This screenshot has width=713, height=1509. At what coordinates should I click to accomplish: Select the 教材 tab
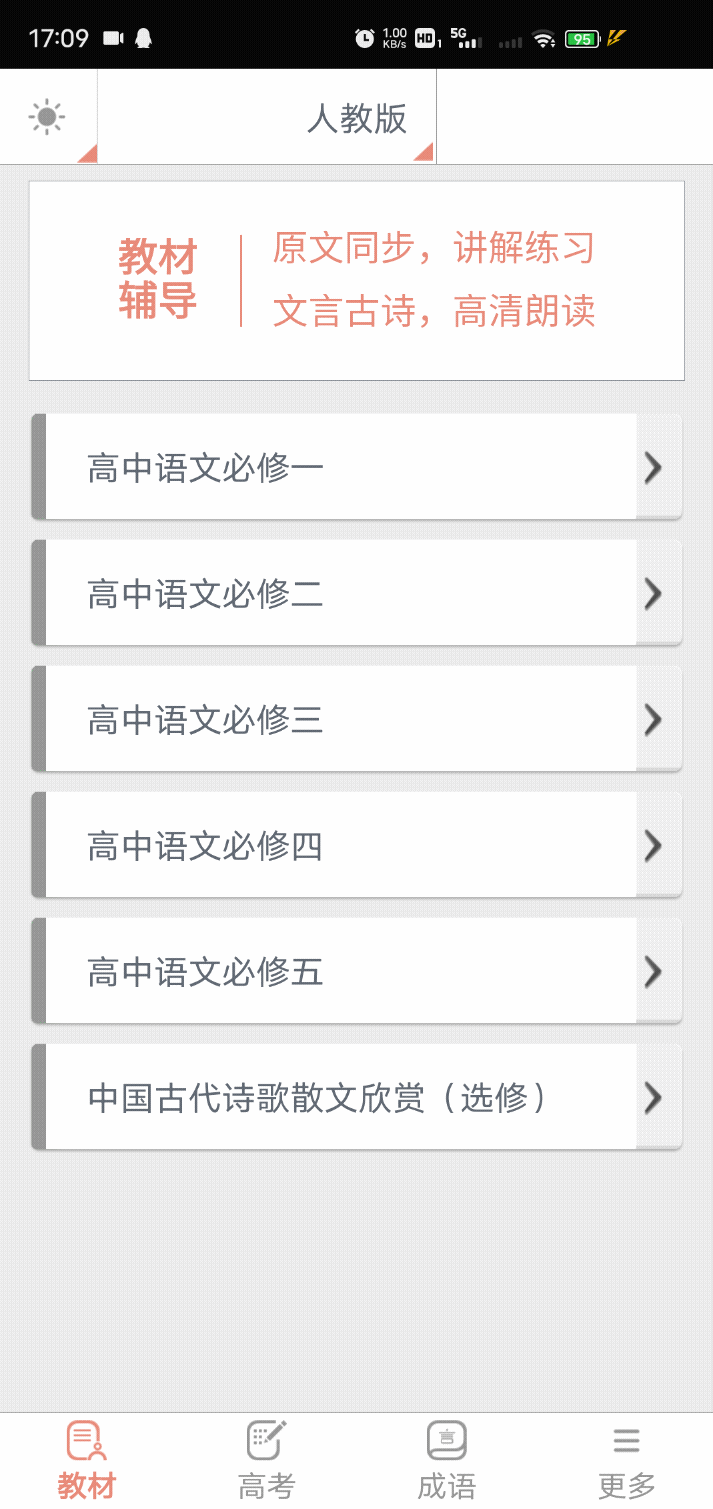tap(87, 1461)
